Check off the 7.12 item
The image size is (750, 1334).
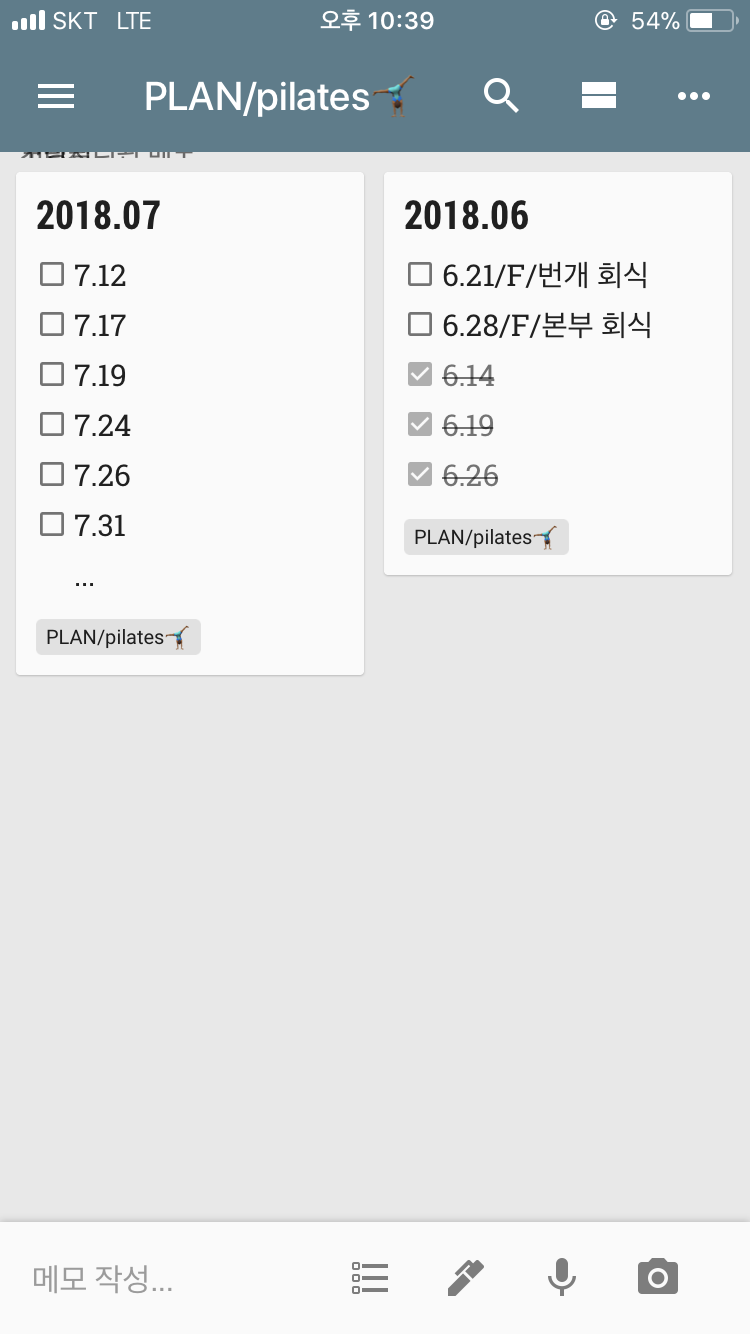(51, 274)
